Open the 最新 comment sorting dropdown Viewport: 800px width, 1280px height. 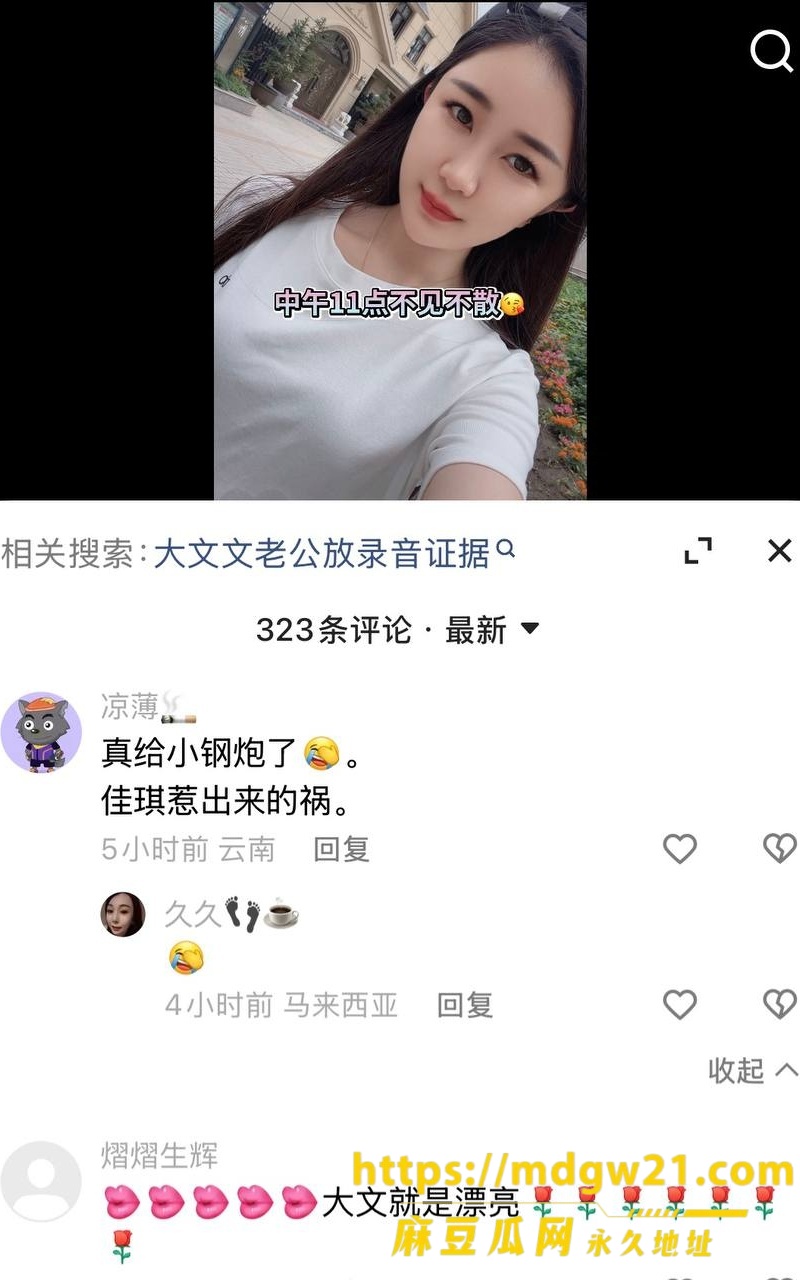(492, 629)
